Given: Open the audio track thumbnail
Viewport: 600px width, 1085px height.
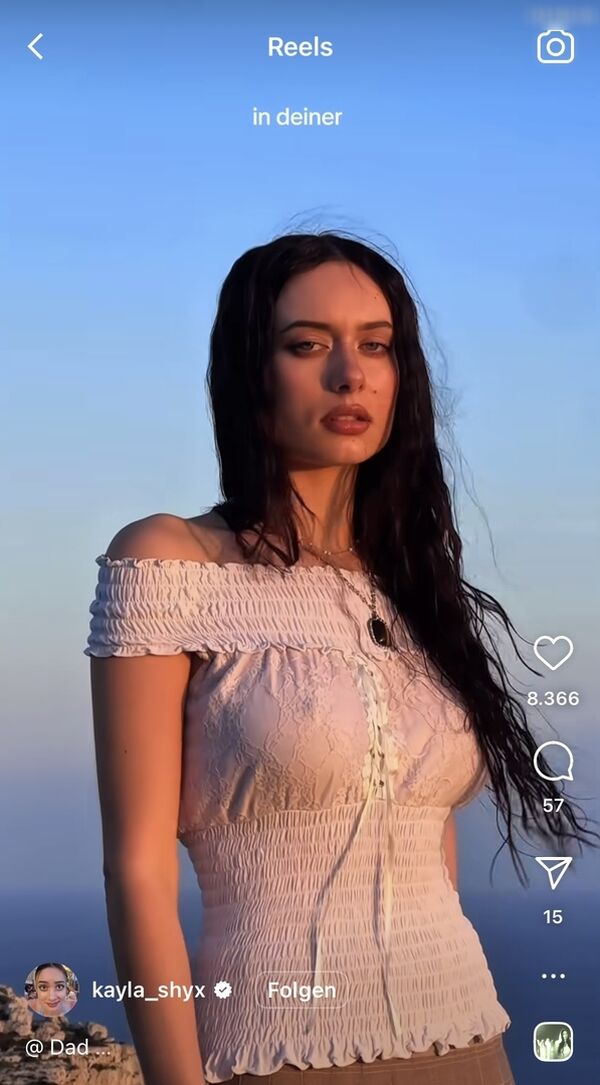Looking at the screenshot, I should 553,1041.
